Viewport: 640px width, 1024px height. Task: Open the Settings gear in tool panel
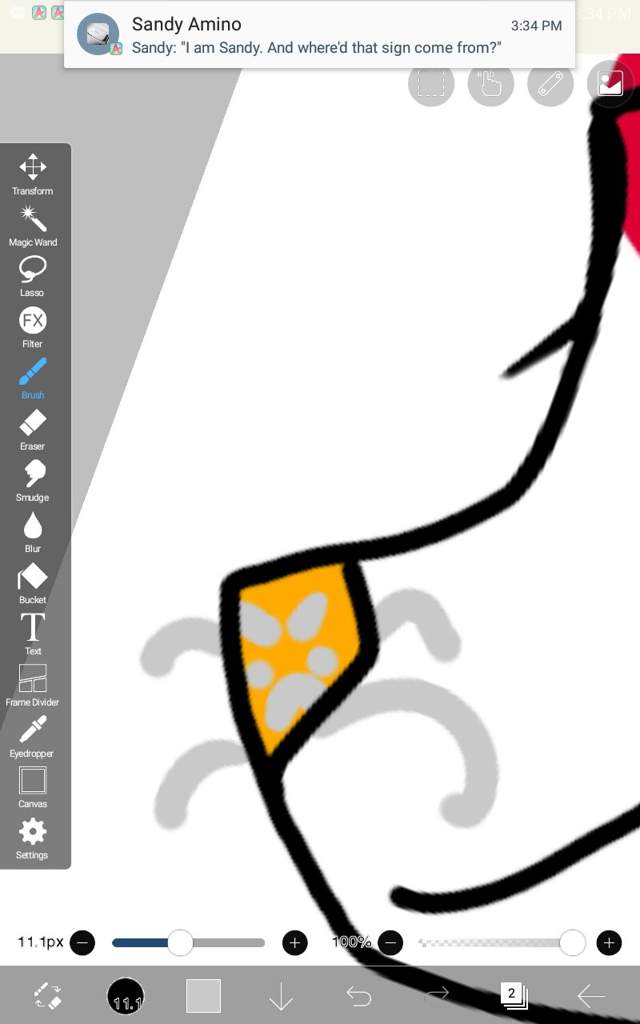click(33, 837)
